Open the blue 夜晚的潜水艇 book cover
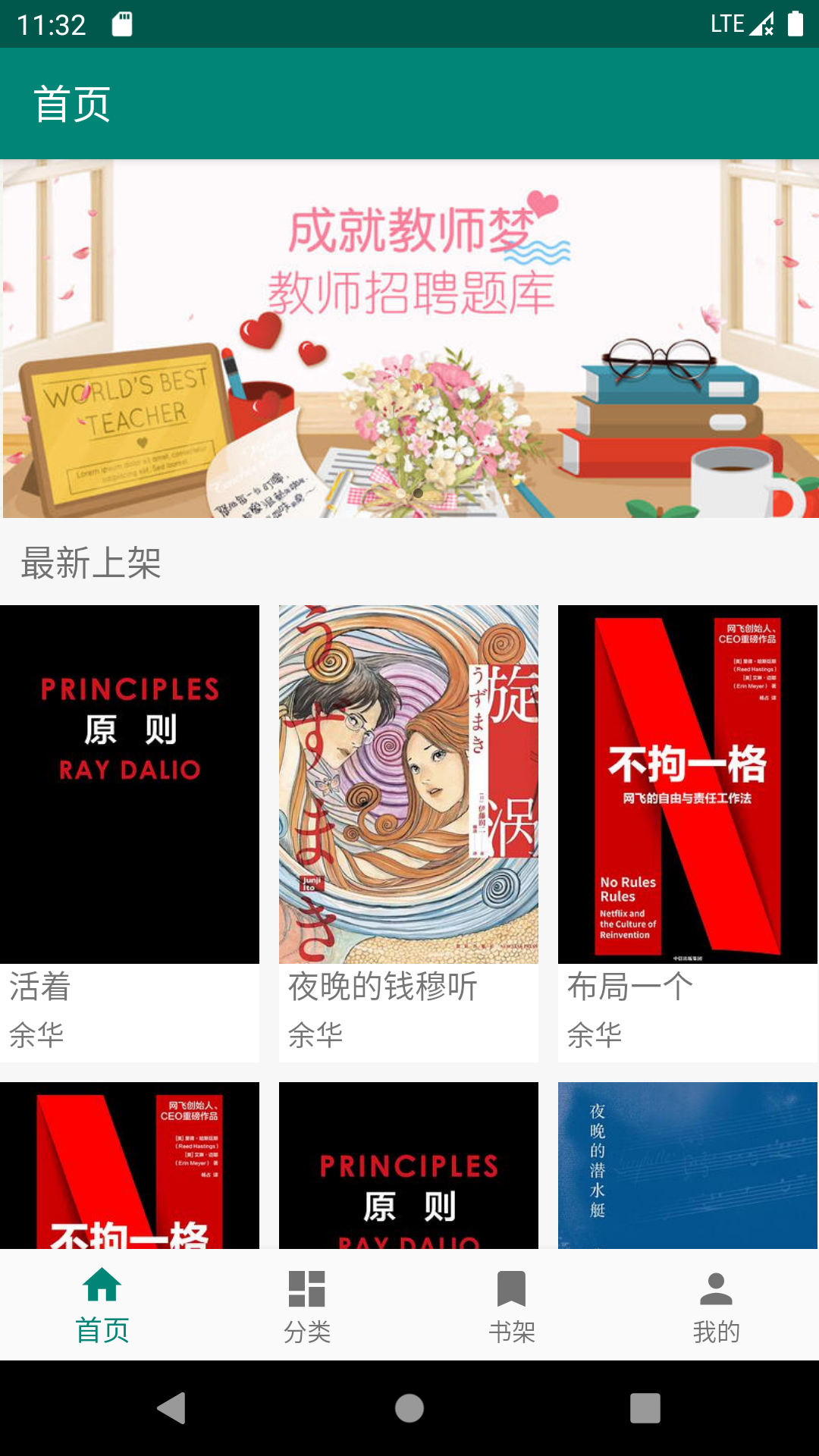 (688, 1165)
